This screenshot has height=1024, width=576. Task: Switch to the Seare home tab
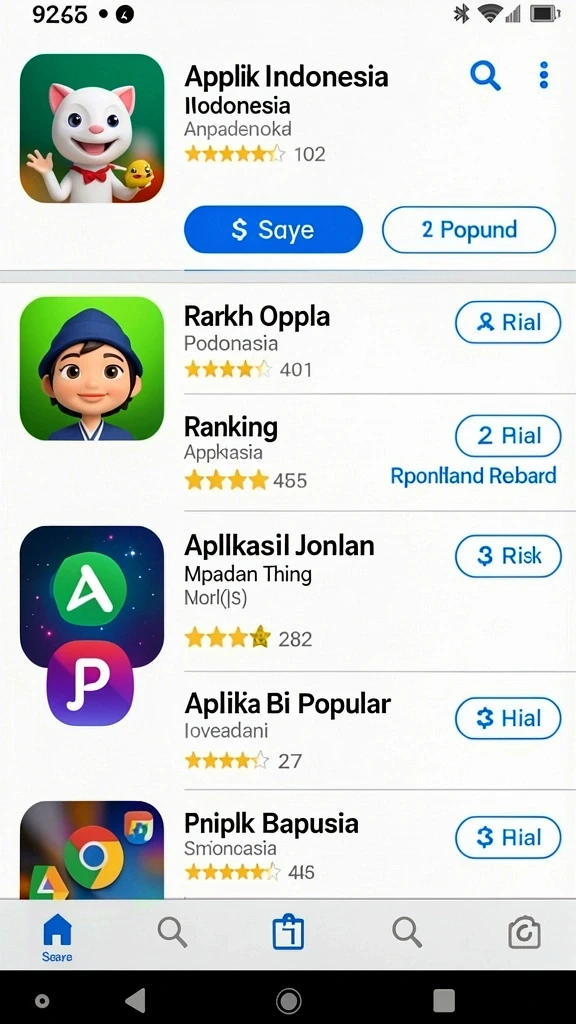click(57, 938)
